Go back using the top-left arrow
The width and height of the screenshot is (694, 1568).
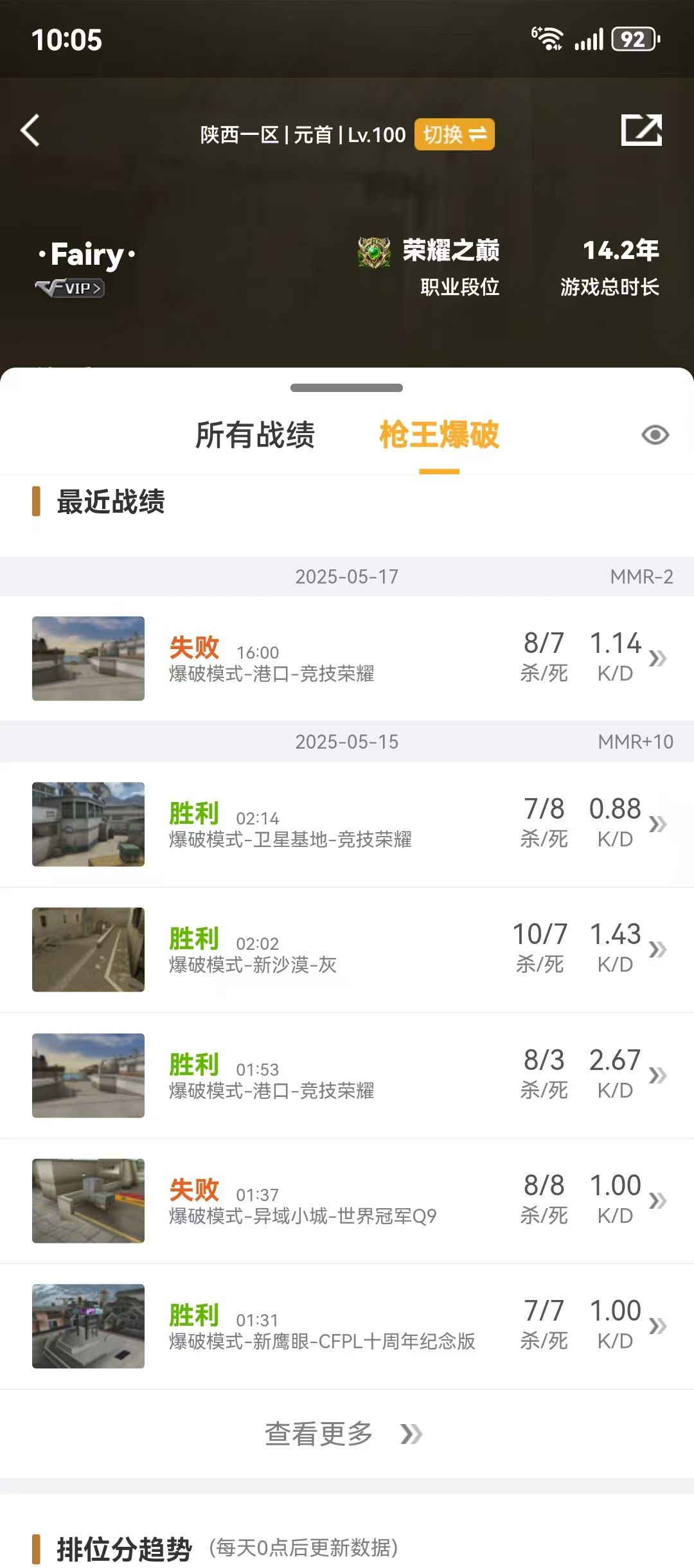point(30,130)
